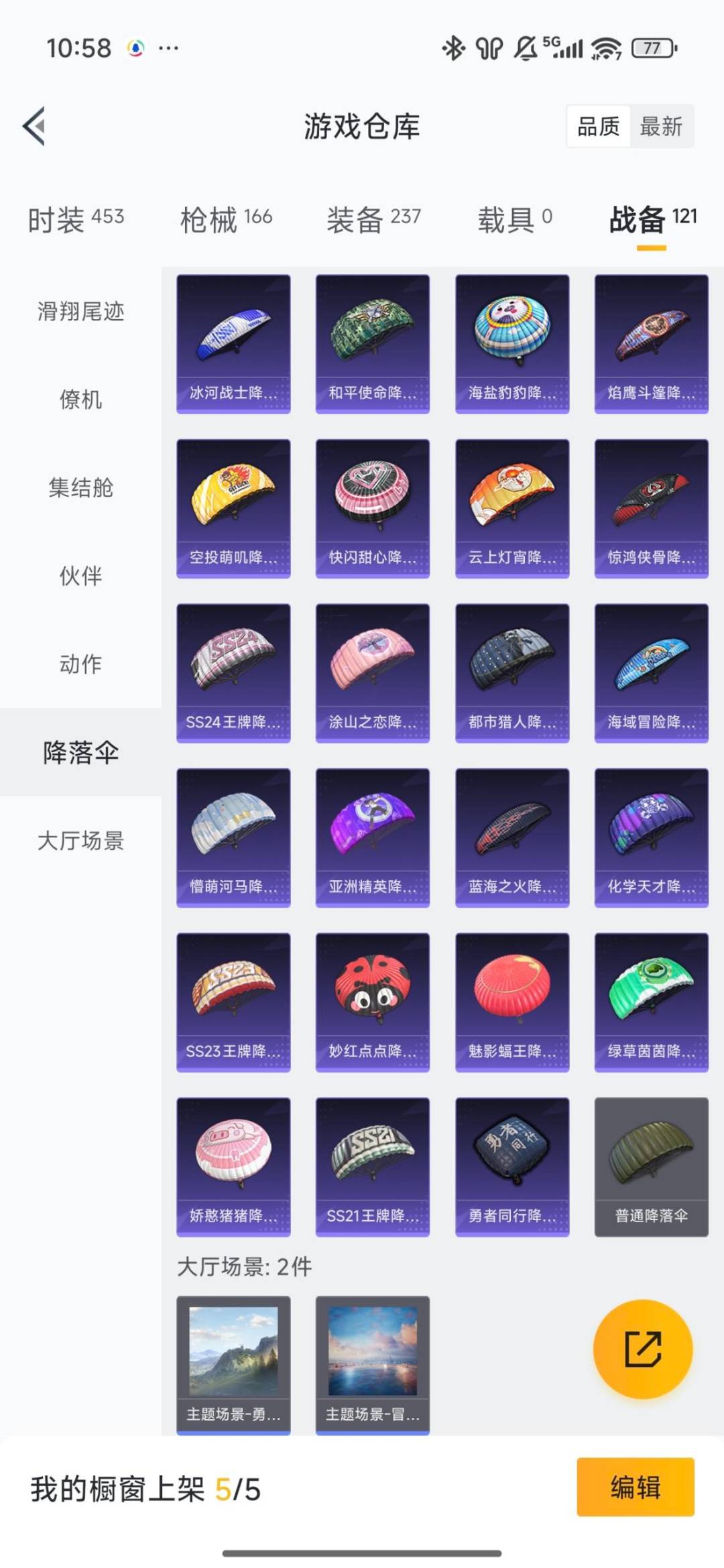Select the 普通降落伞 gray parachute
This screenshot has width=724, height=1568.
tap(650, 1166)
